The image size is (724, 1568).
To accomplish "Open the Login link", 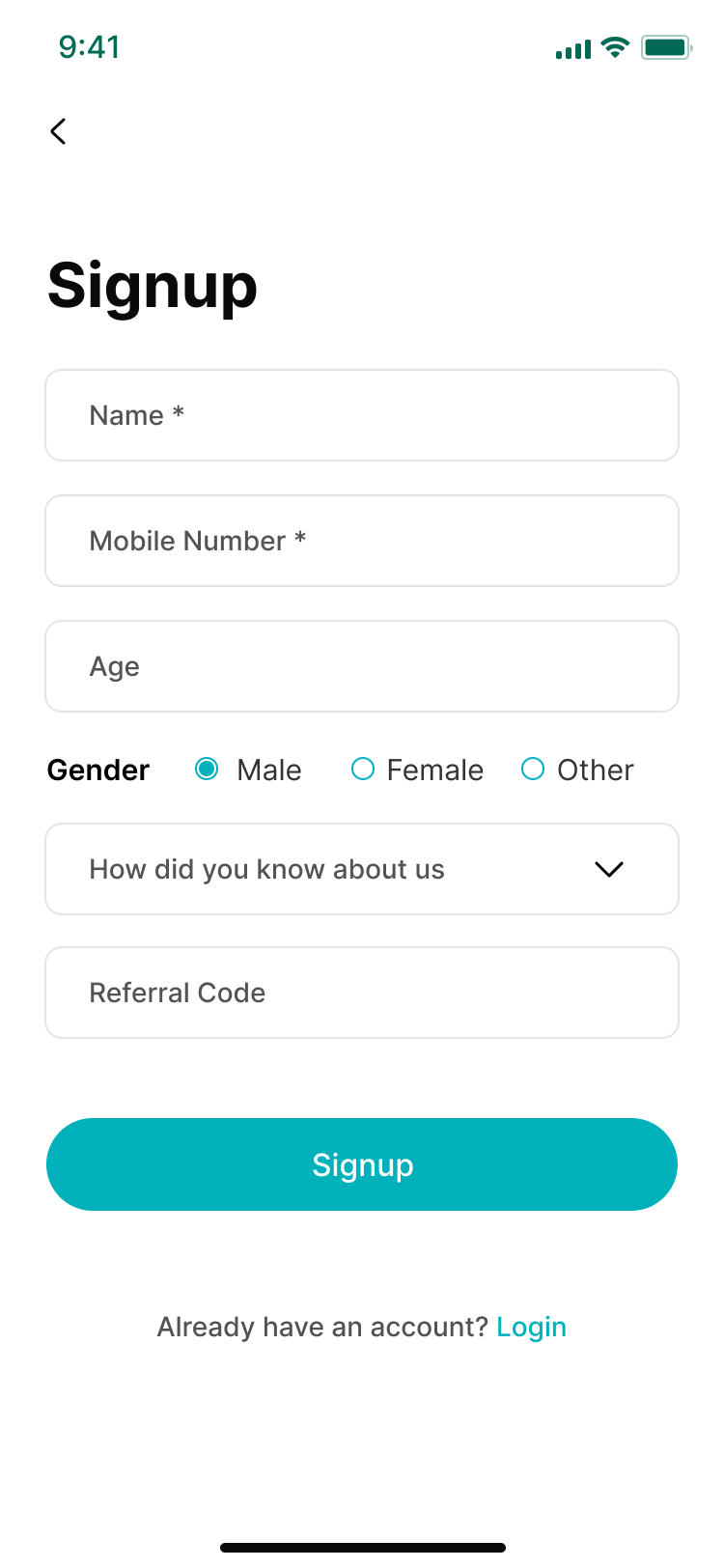I will (531, 1327).
